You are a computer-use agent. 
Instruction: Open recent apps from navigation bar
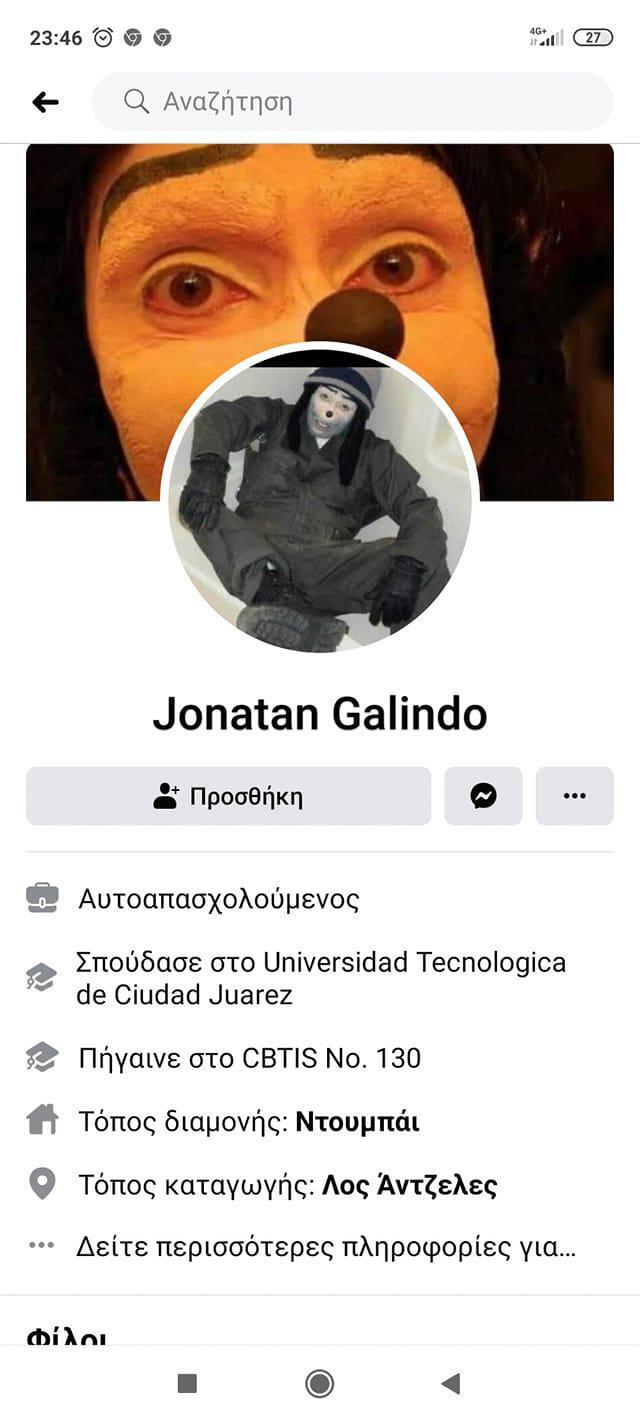click(187, 1383)
